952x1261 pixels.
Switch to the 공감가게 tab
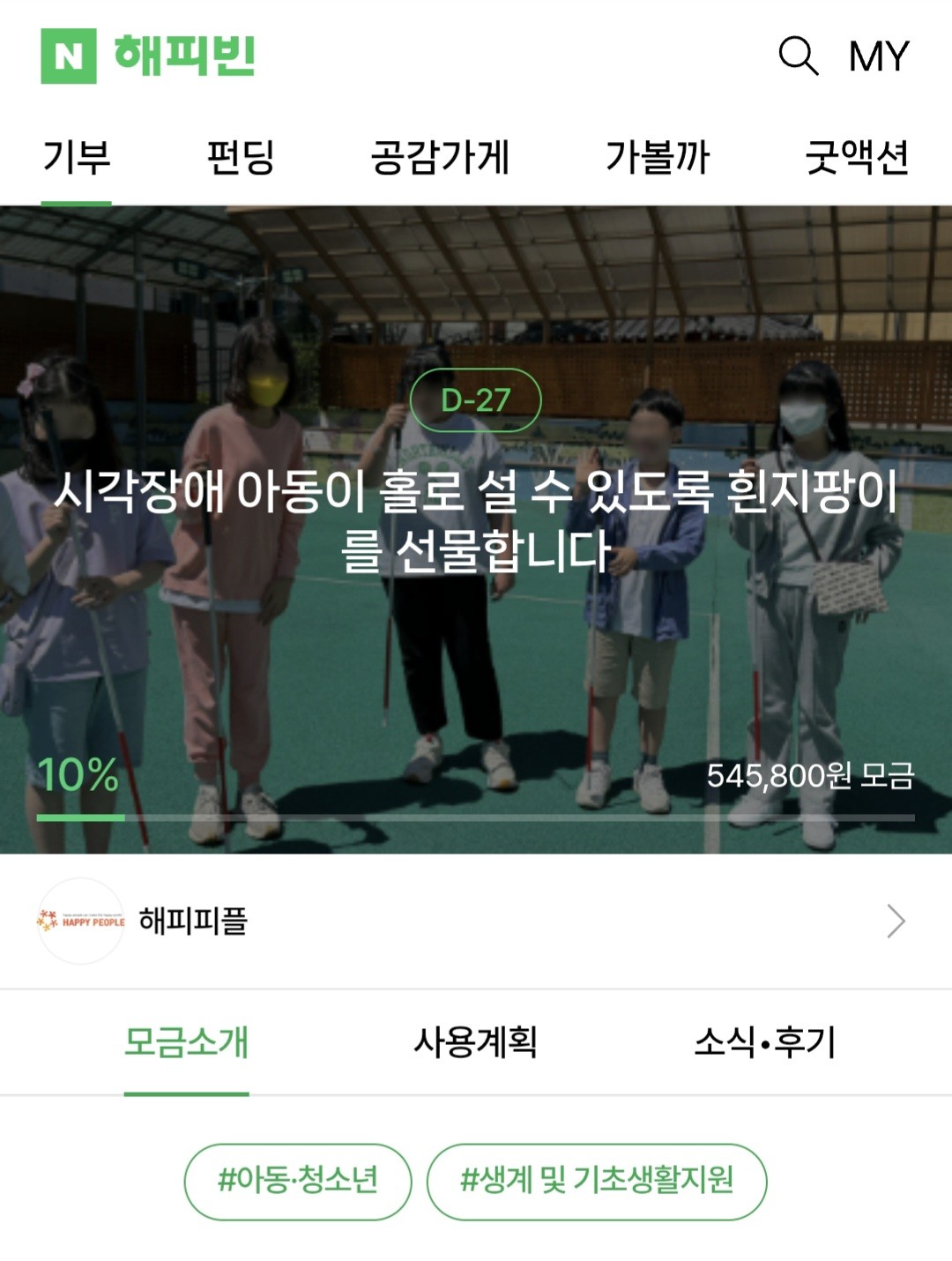click(x=440, y=158)
